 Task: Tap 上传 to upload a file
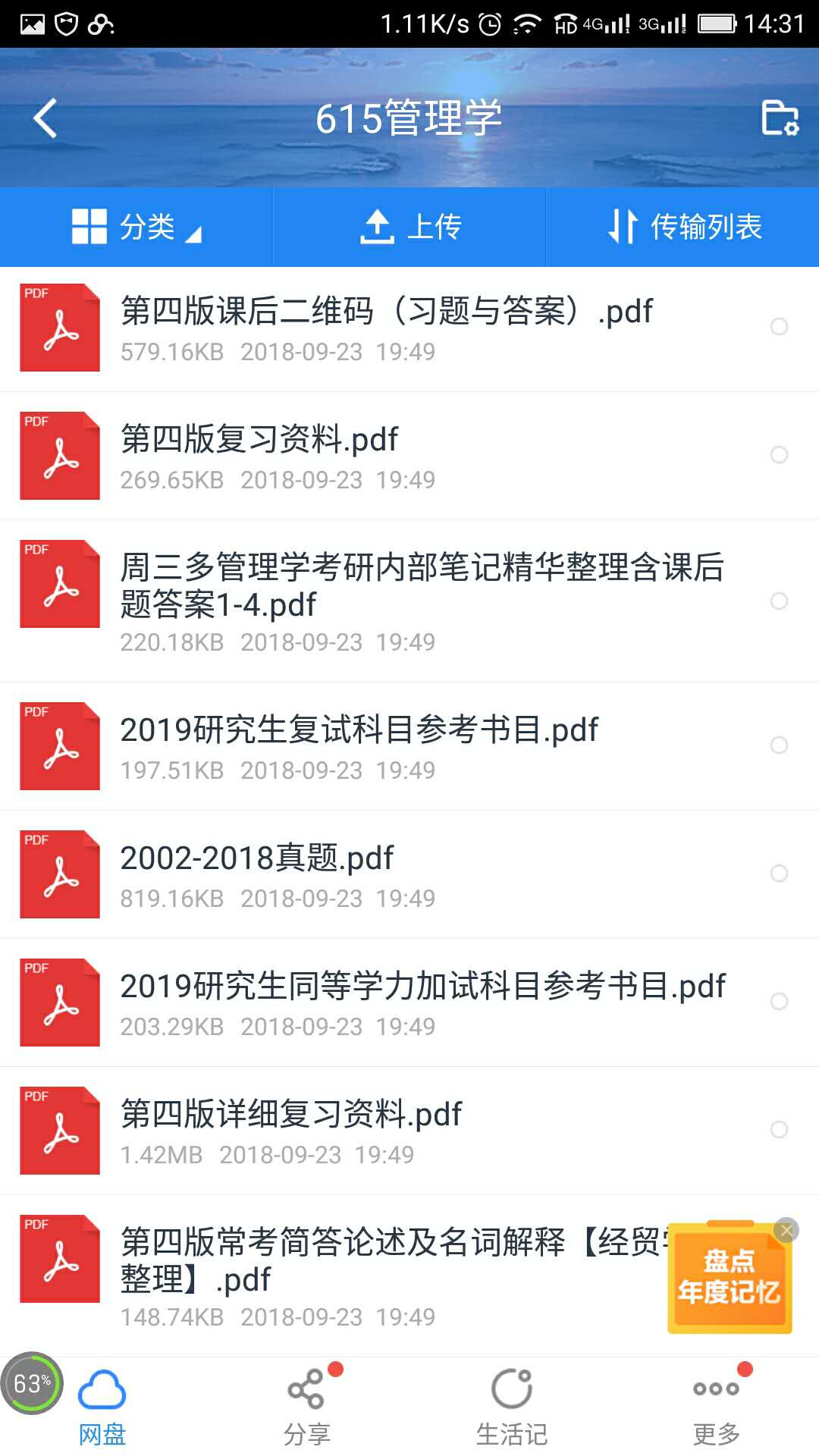coord(409,227)
